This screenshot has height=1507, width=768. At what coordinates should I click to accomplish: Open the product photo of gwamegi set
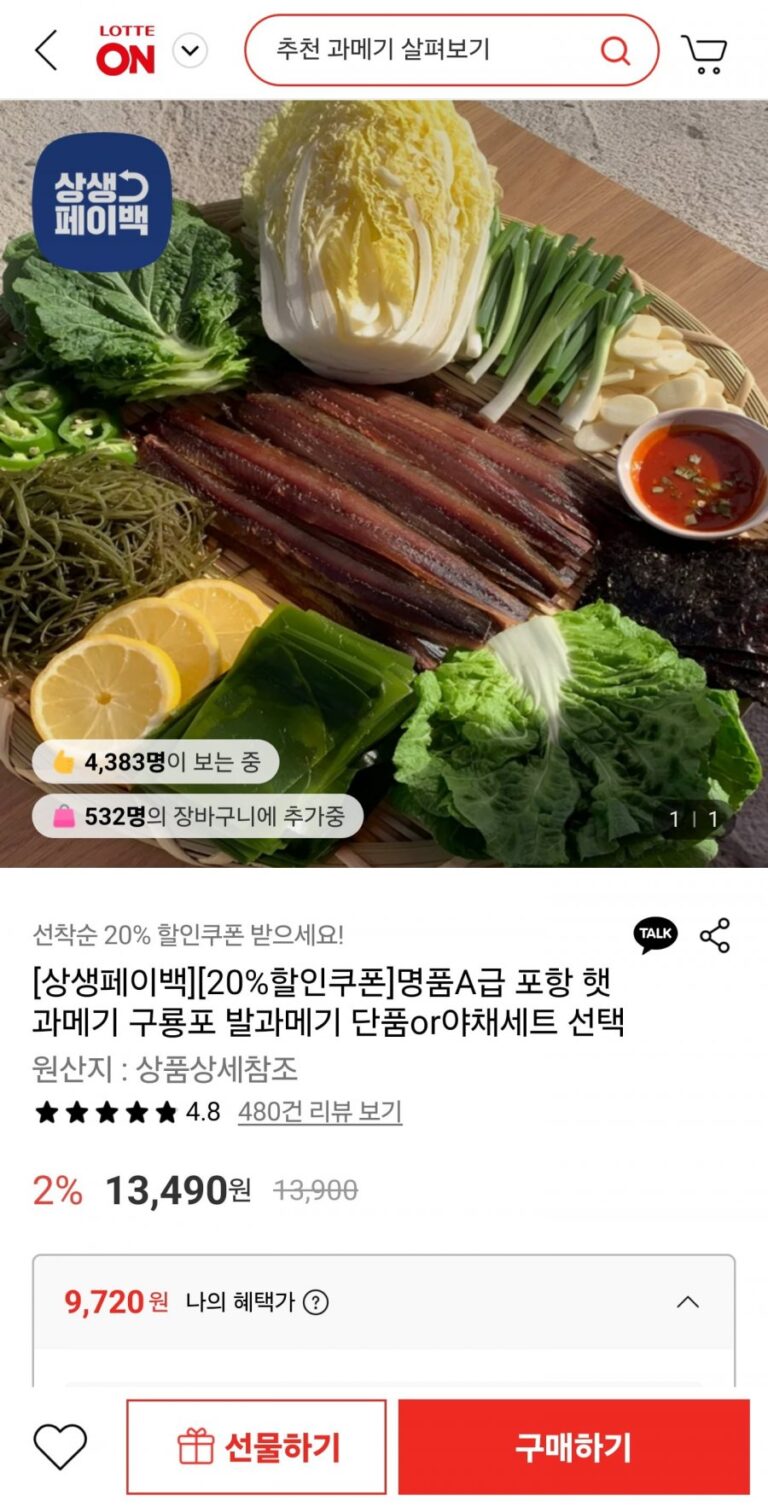coord(384,480)
